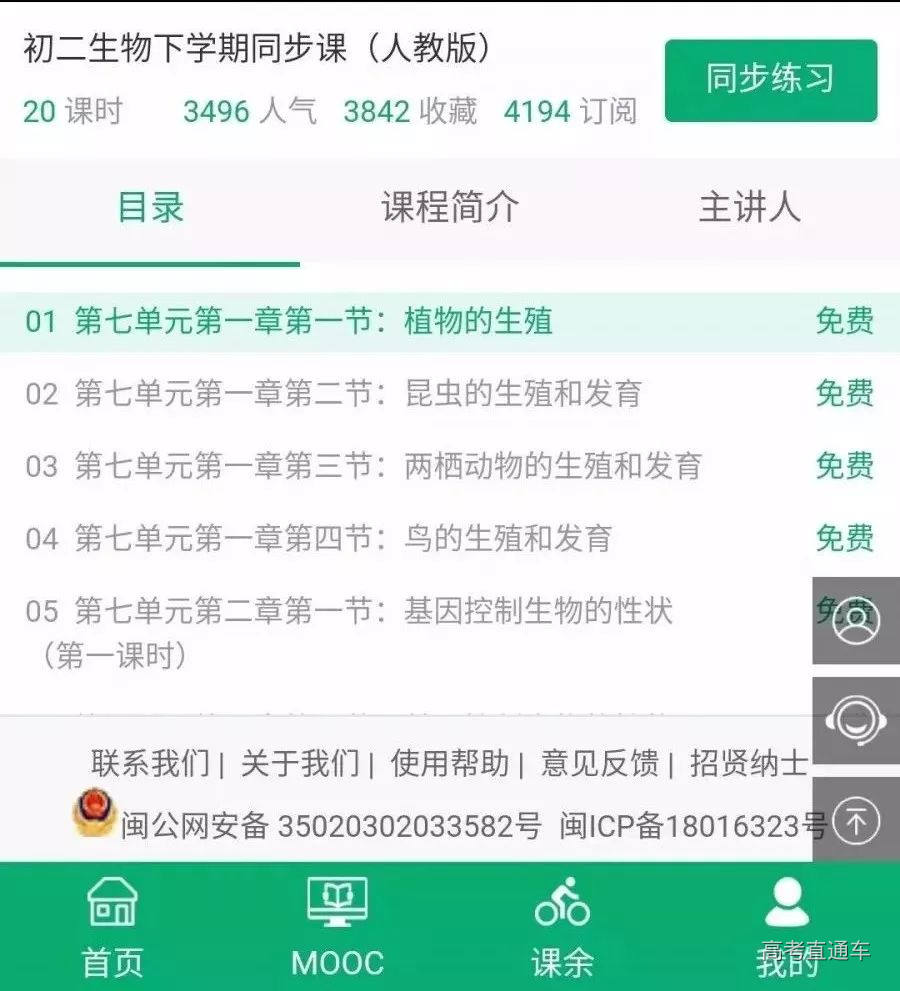Screen dimensions: 900x991
Task: Tap the 同步练习 button
Action: [x=770, y=80]
